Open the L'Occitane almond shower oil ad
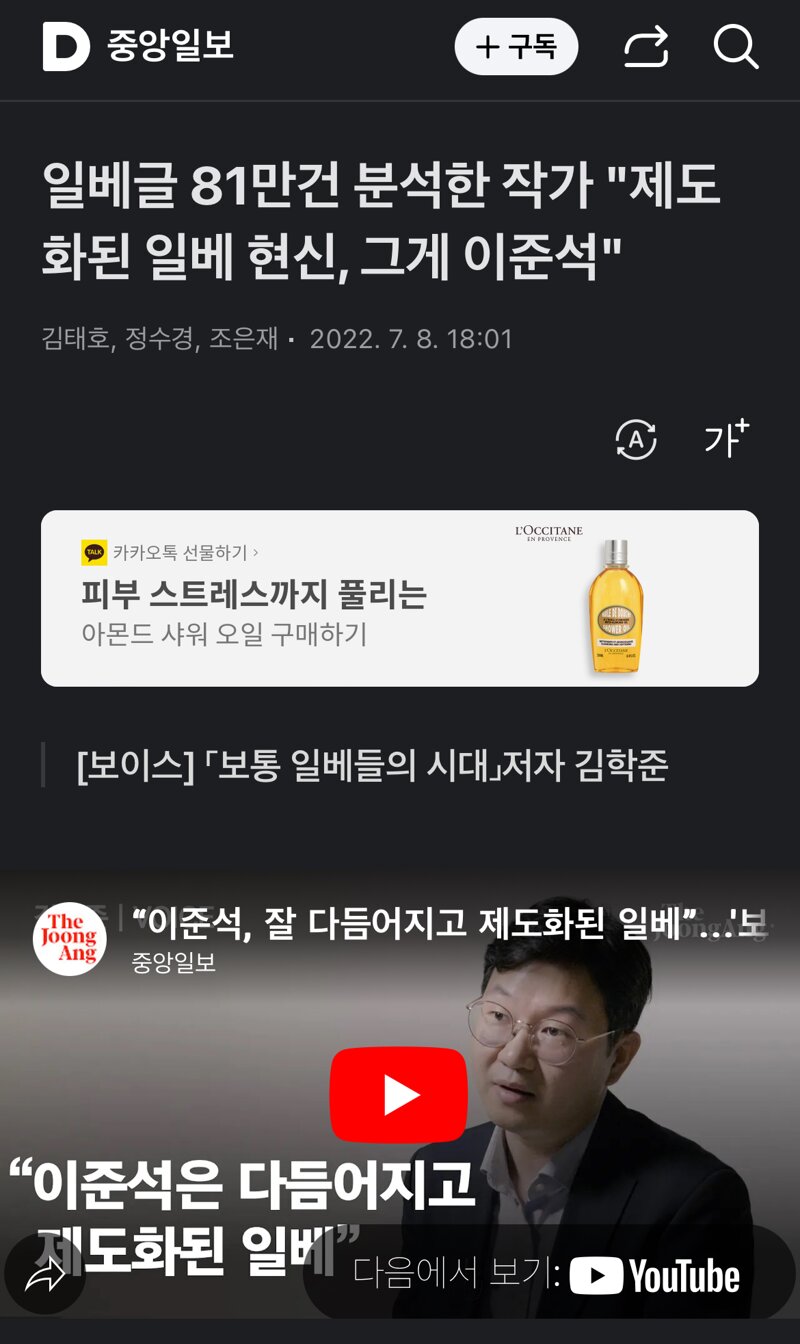Screen dimensions: 800x1344 click(400, 598)
